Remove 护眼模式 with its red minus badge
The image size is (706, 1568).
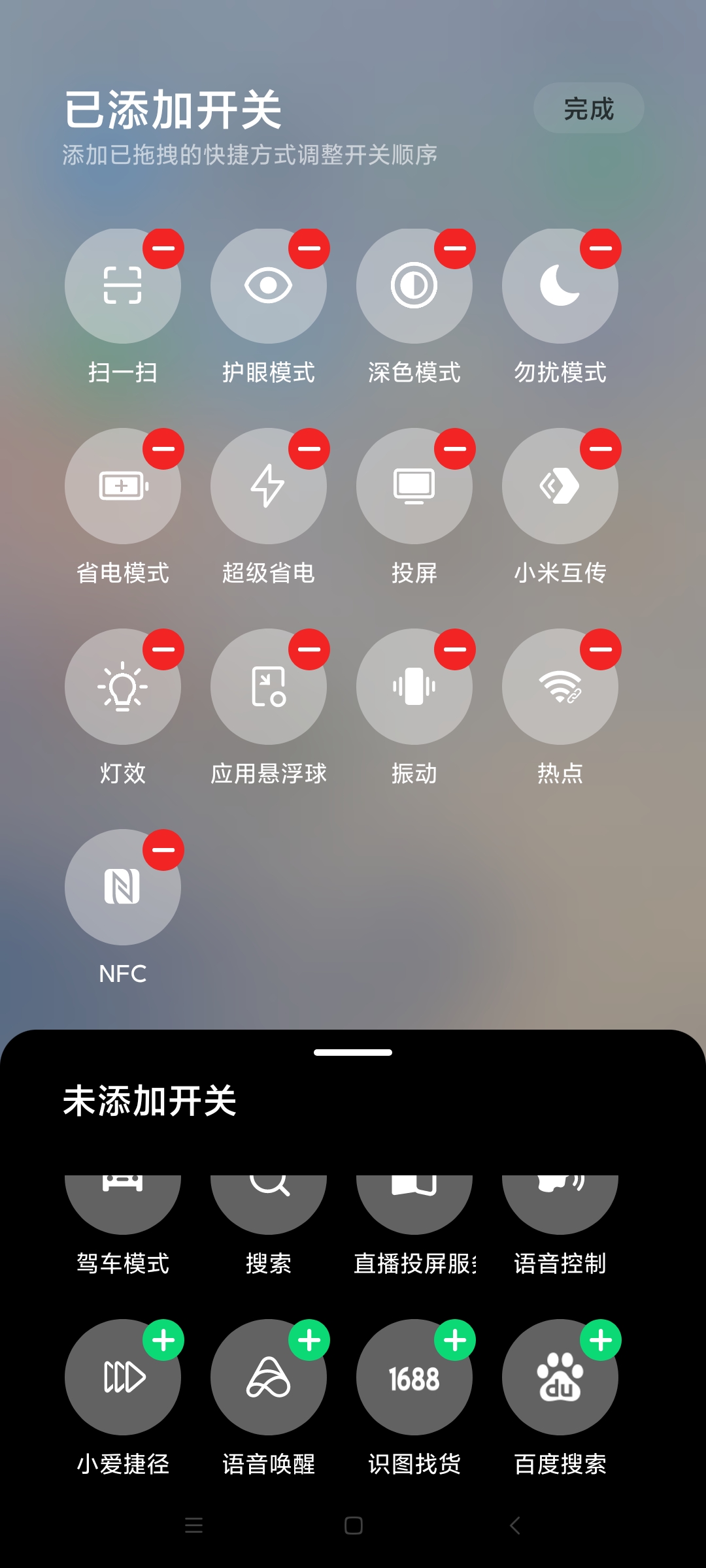(309, 248)
